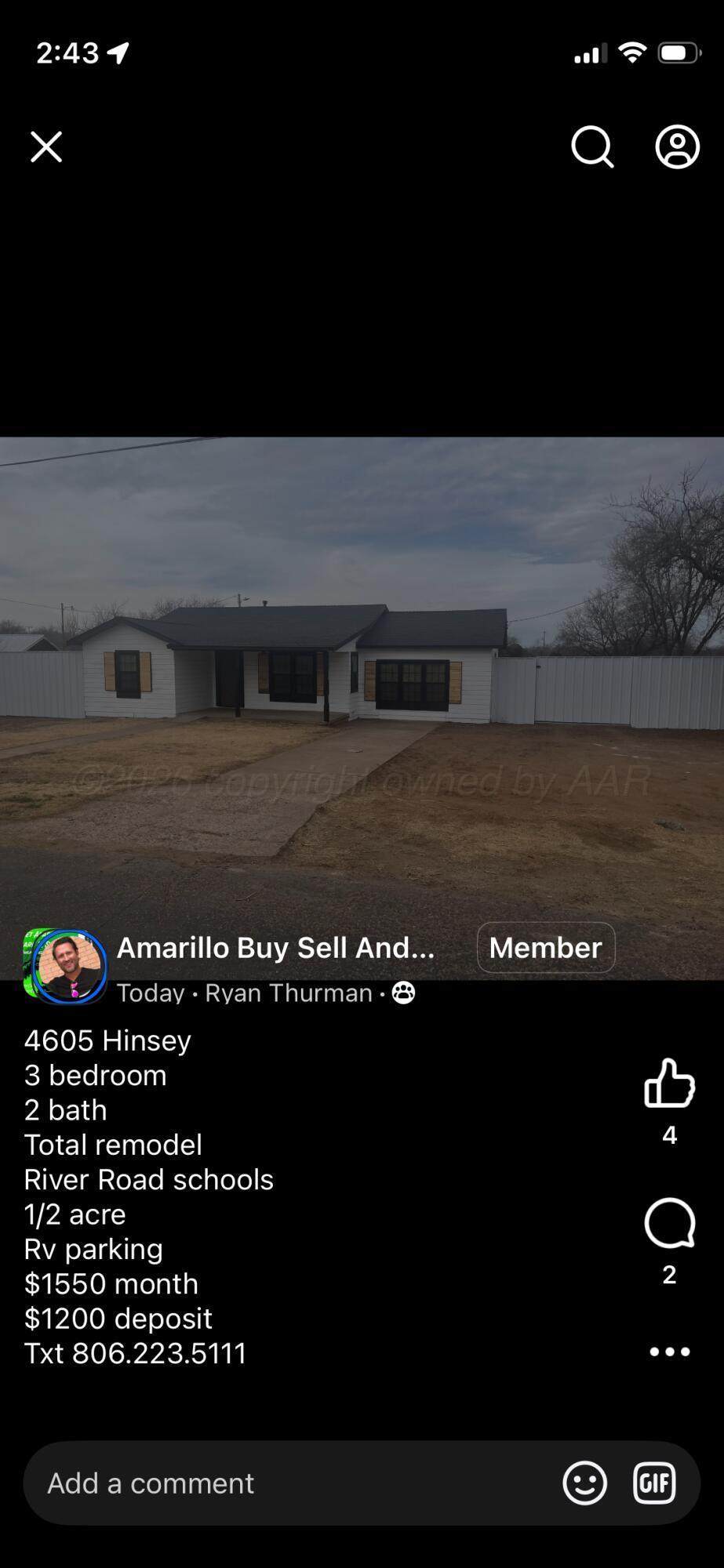Dismiss the post with the X button
Image resolution: width=724 pixels, height=1568 pixels.
tap(45, 147)
